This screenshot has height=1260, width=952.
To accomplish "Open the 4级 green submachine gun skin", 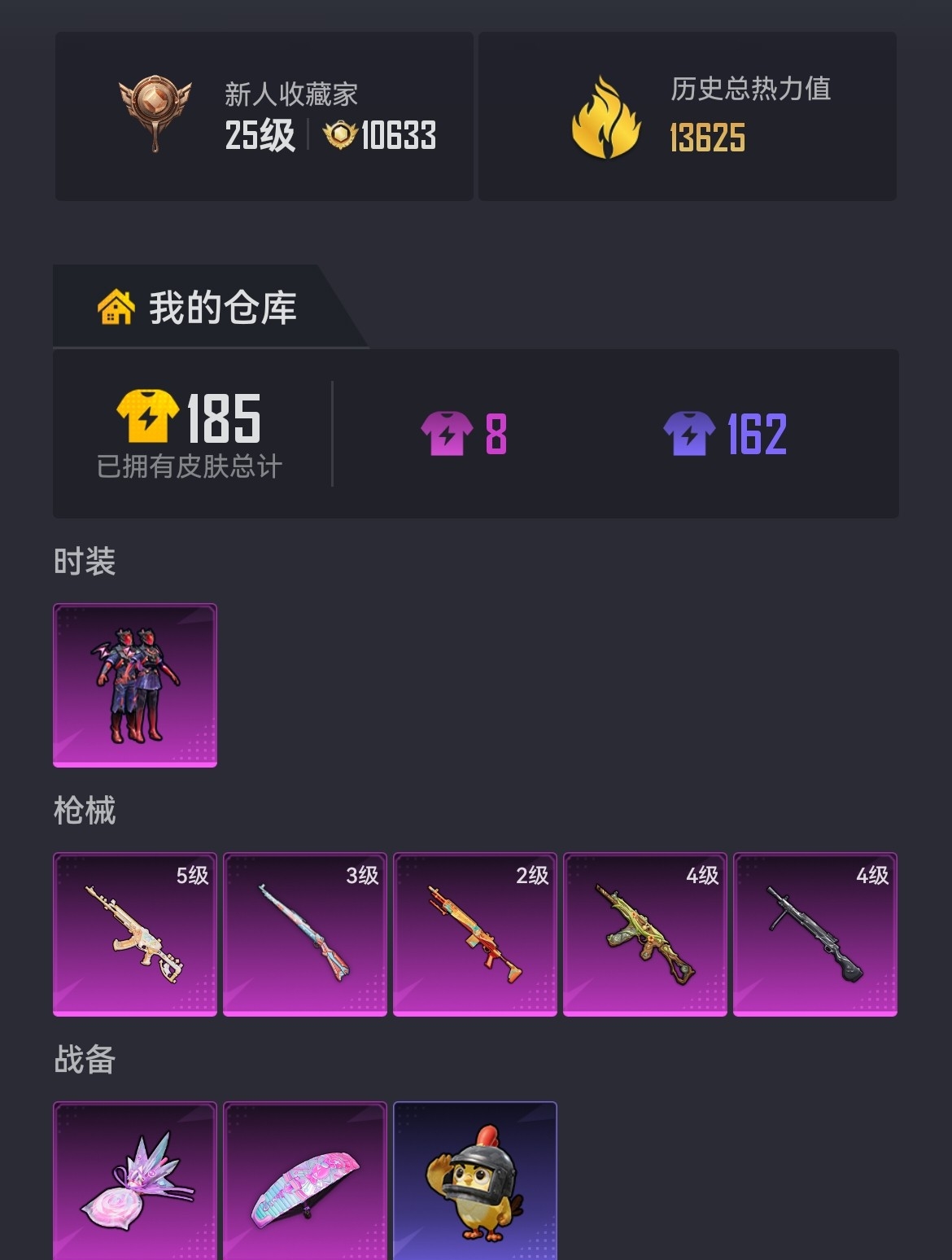I will [x=645, y=934].
